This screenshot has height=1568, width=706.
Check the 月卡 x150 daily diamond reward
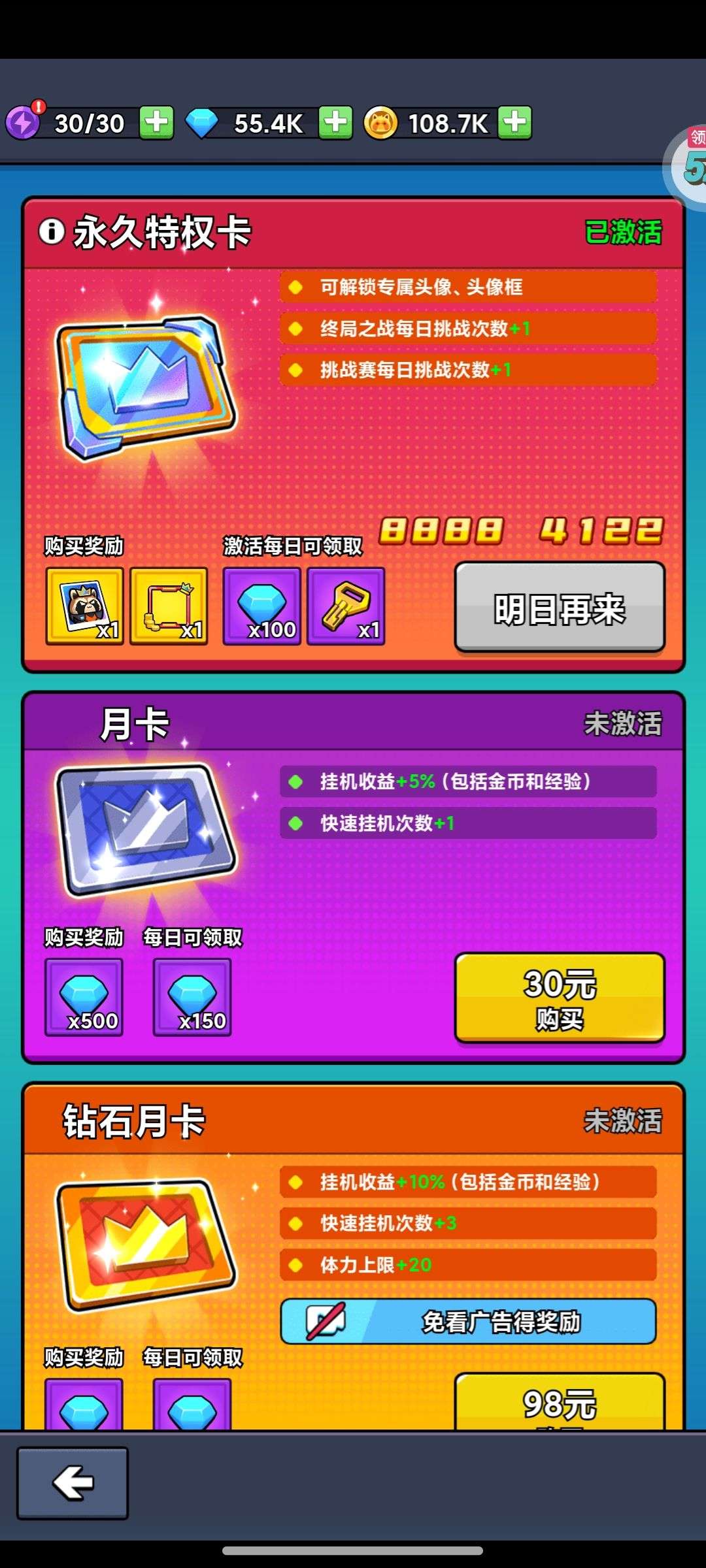pyautogui.click(x=192, y=997)
